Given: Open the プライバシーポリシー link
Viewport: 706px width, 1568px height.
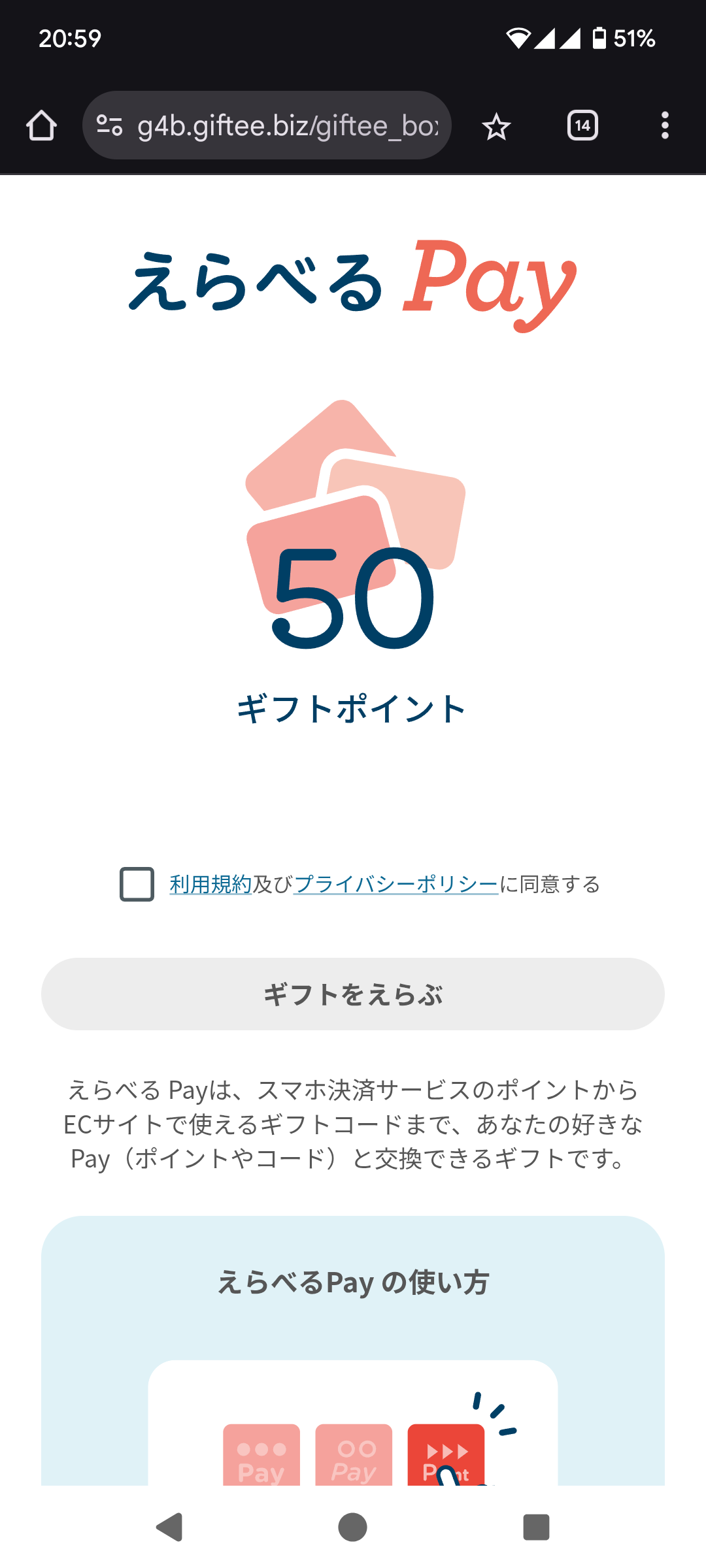Looking at the screenshot, I should [x=395, y=884].
